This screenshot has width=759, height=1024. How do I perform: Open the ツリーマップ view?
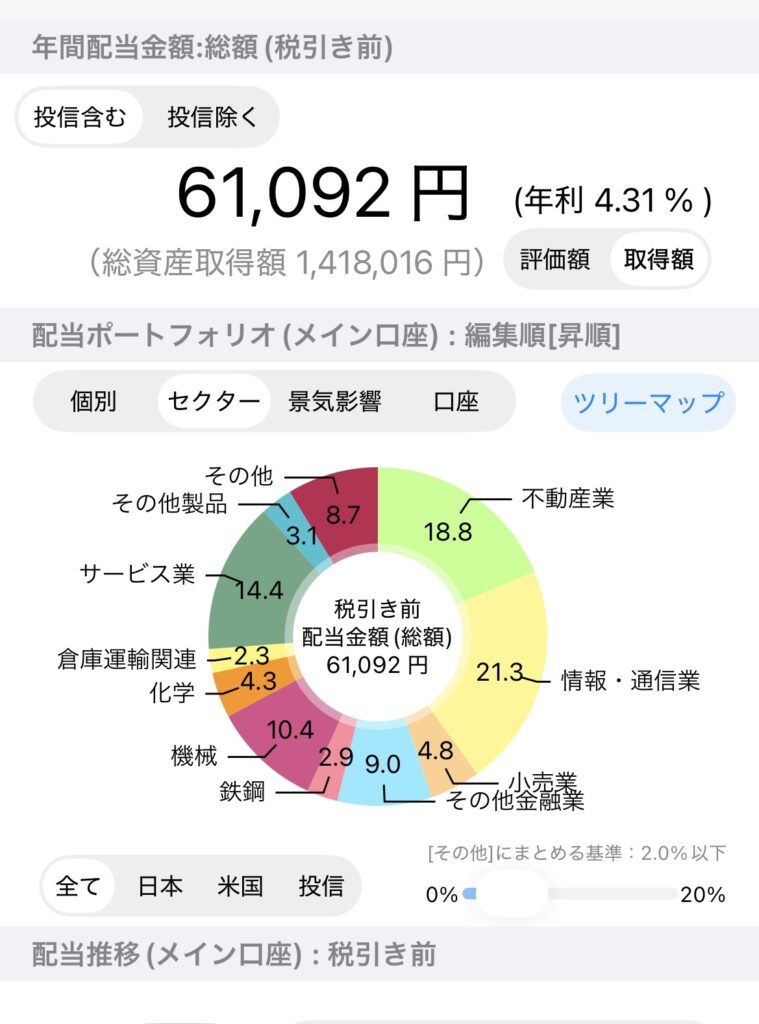(x=648, y=402)
